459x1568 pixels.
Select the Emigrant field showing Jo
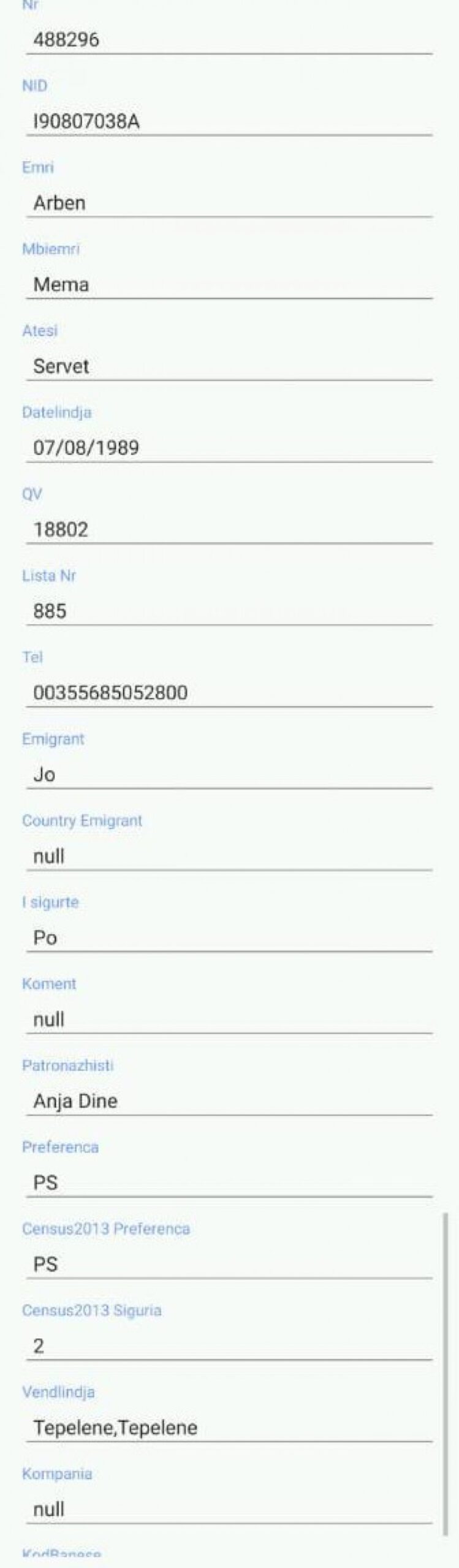(229, 774)
